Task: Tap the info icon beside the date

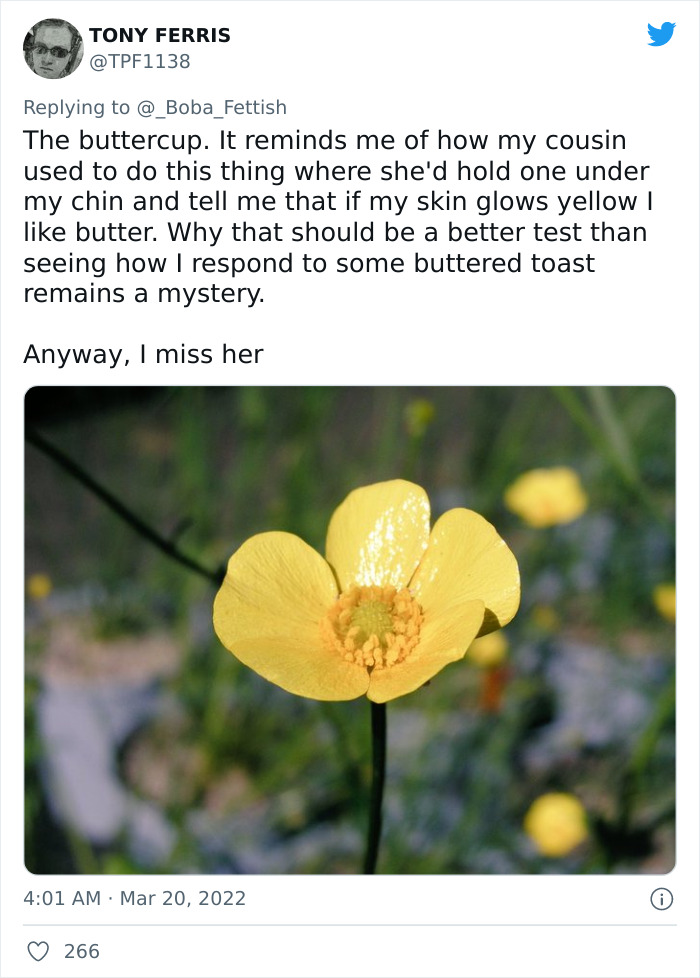Action: 661,899
